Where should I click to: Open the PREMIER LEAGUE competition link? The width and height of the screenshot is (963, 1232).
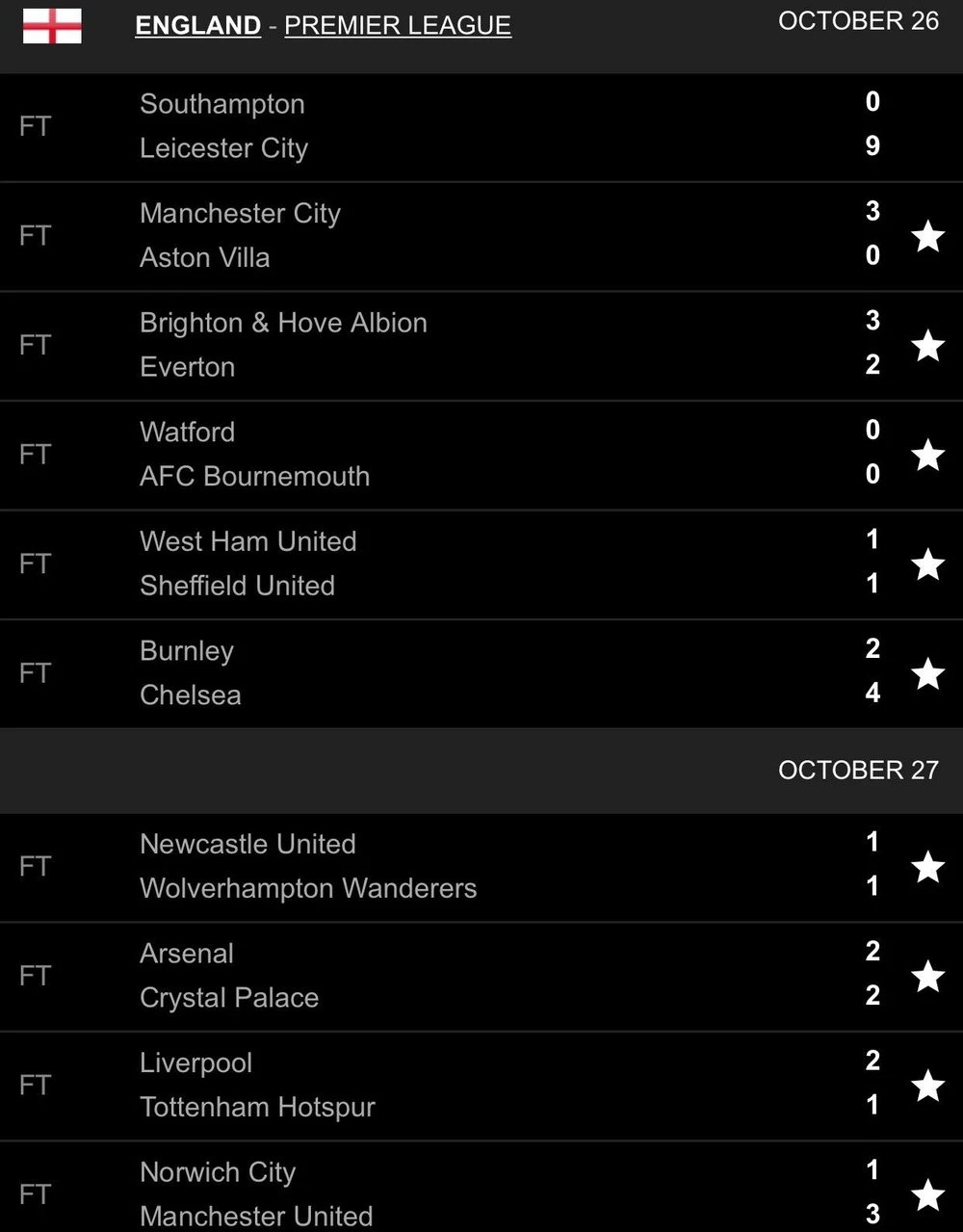[x=397, y=25]
